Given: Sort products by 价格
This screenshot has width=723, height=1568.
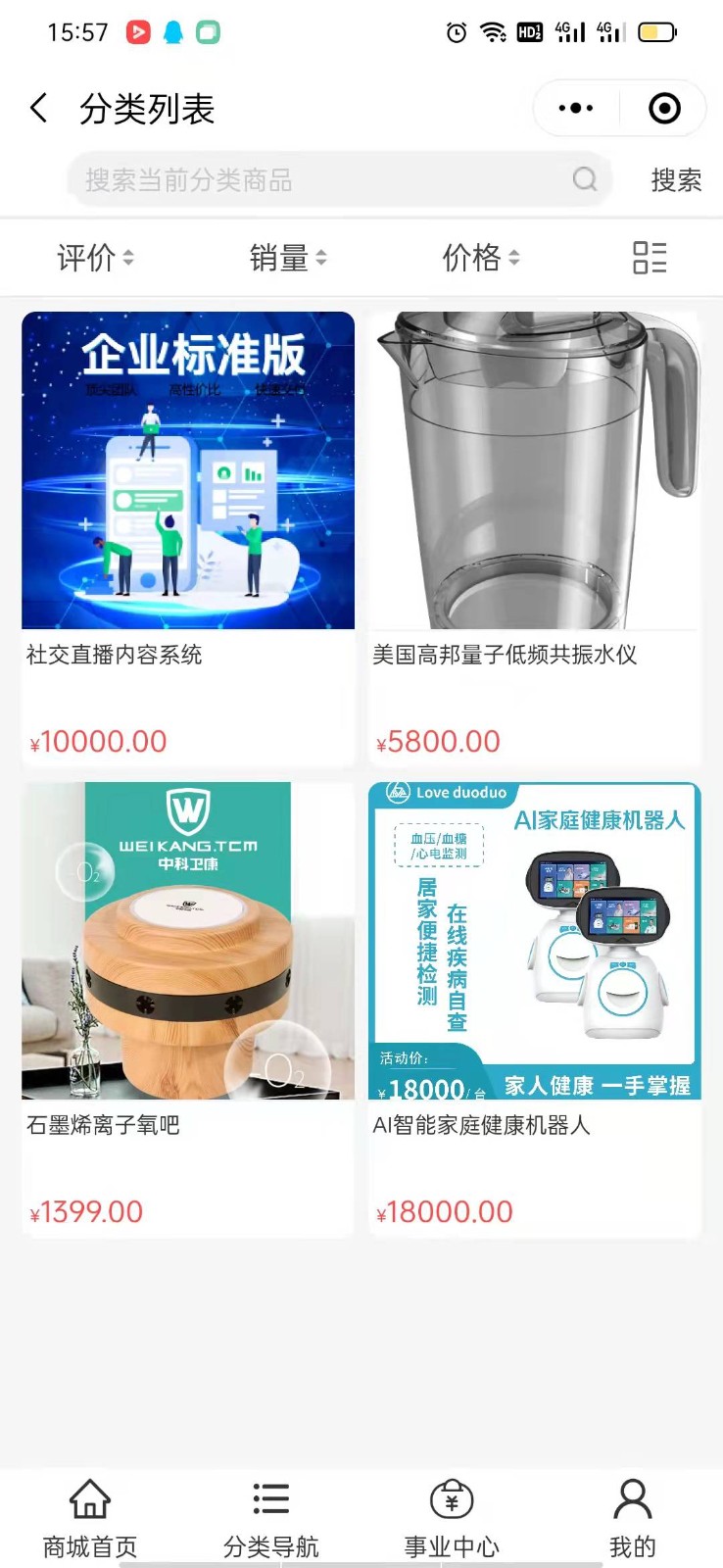Looking at the screenshot, I should click(481, 258).
